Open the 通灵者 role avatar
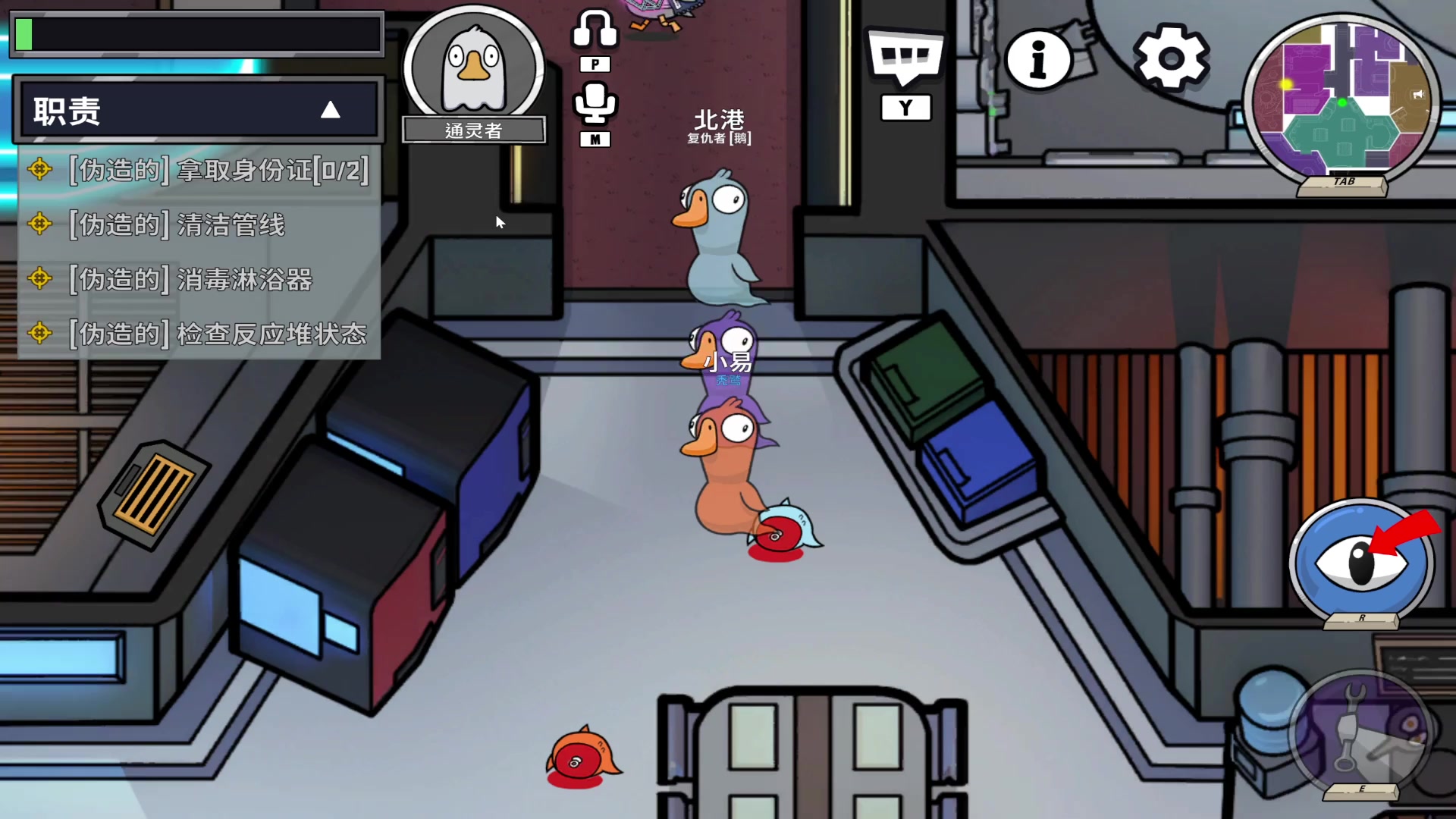 pos(474,68)
